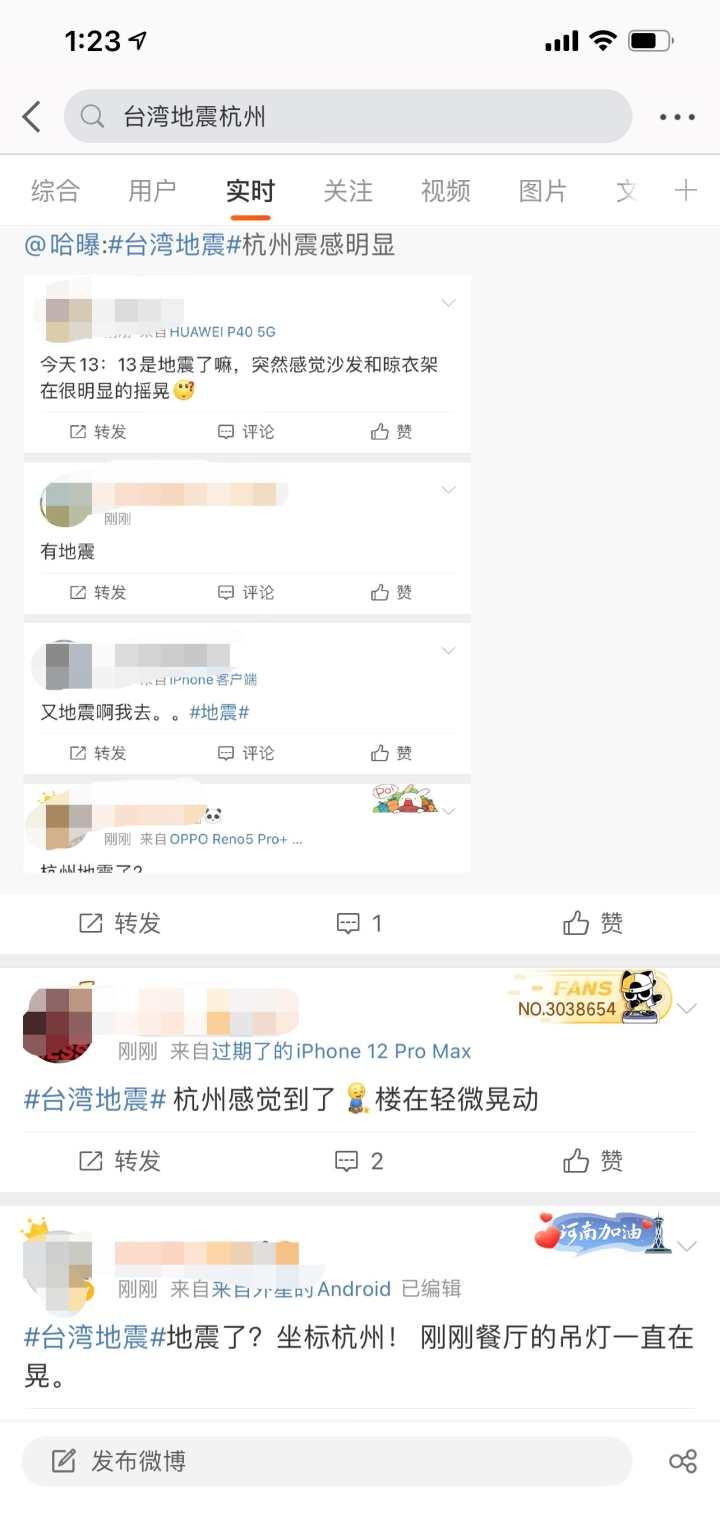Open the three-dot overflow menu
Viewport: 720px width, 1514px height.
(677, 117)
